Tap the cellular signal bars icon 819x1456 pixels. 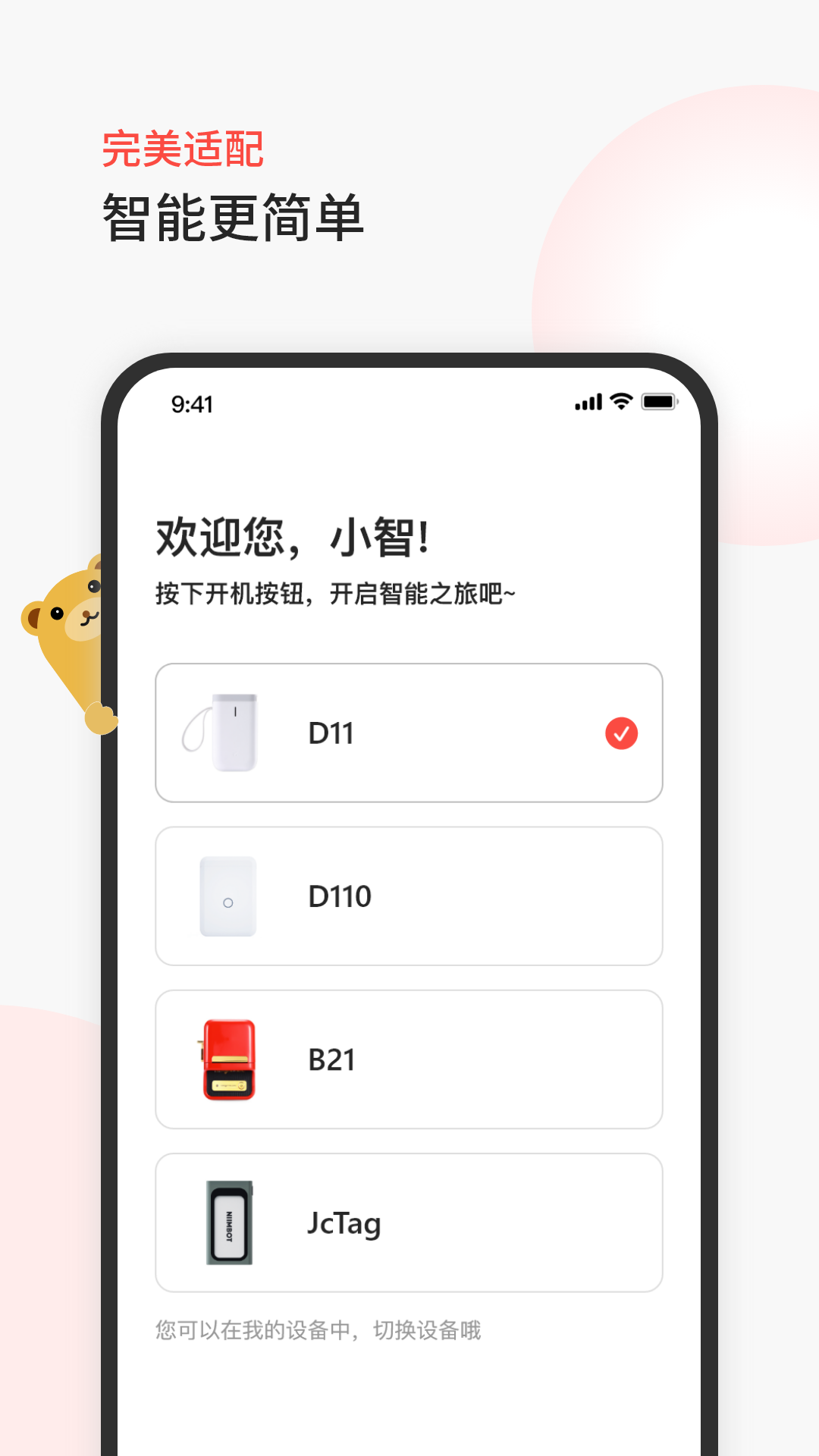coord(588,403)
